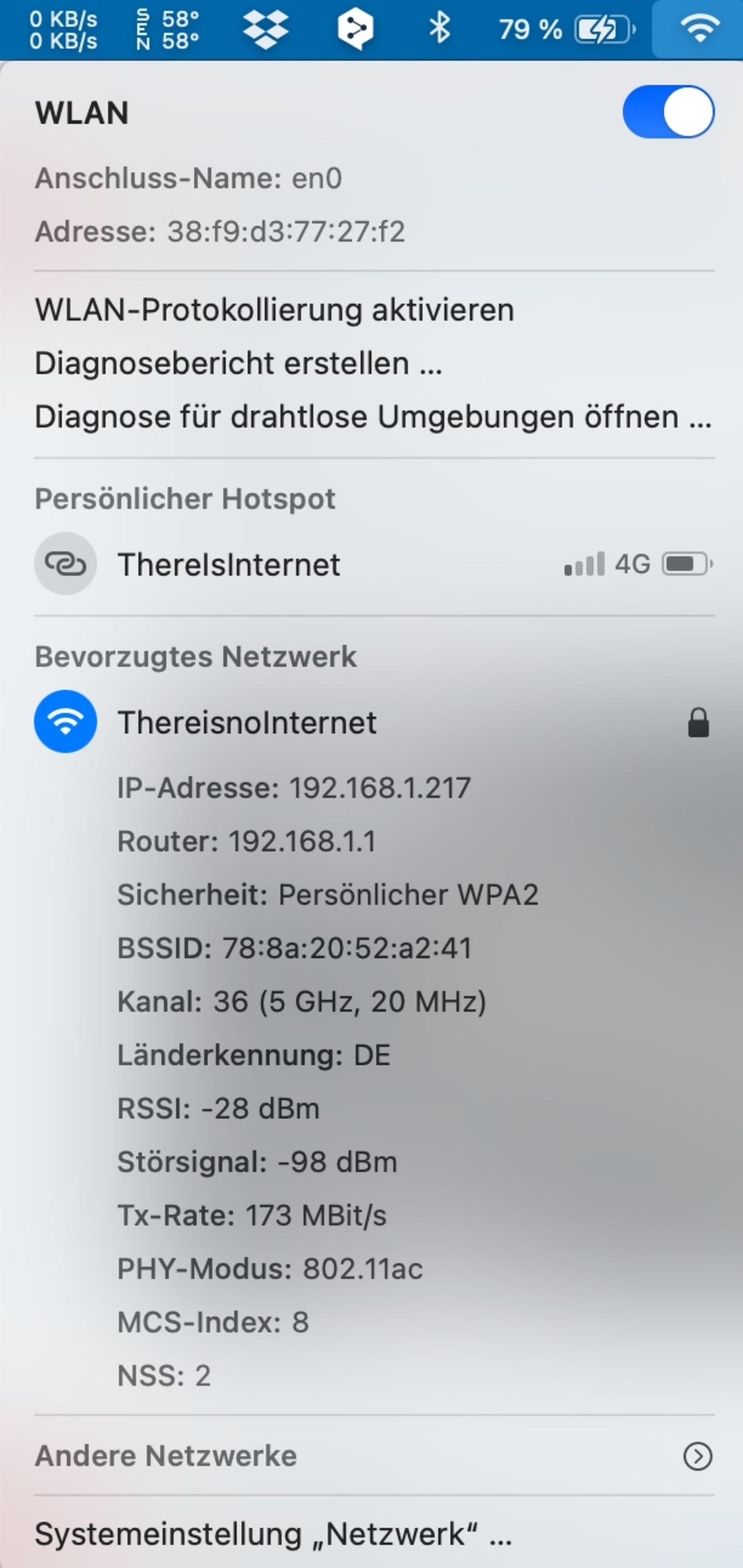Select WLAN-Protokollierung aktivieren

(x=274, y=310)
